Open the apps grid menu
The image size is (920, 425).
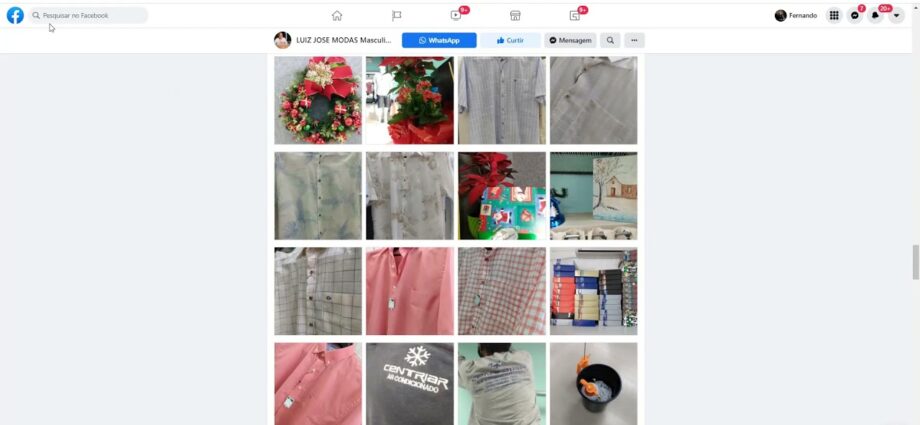coord(834,16)
